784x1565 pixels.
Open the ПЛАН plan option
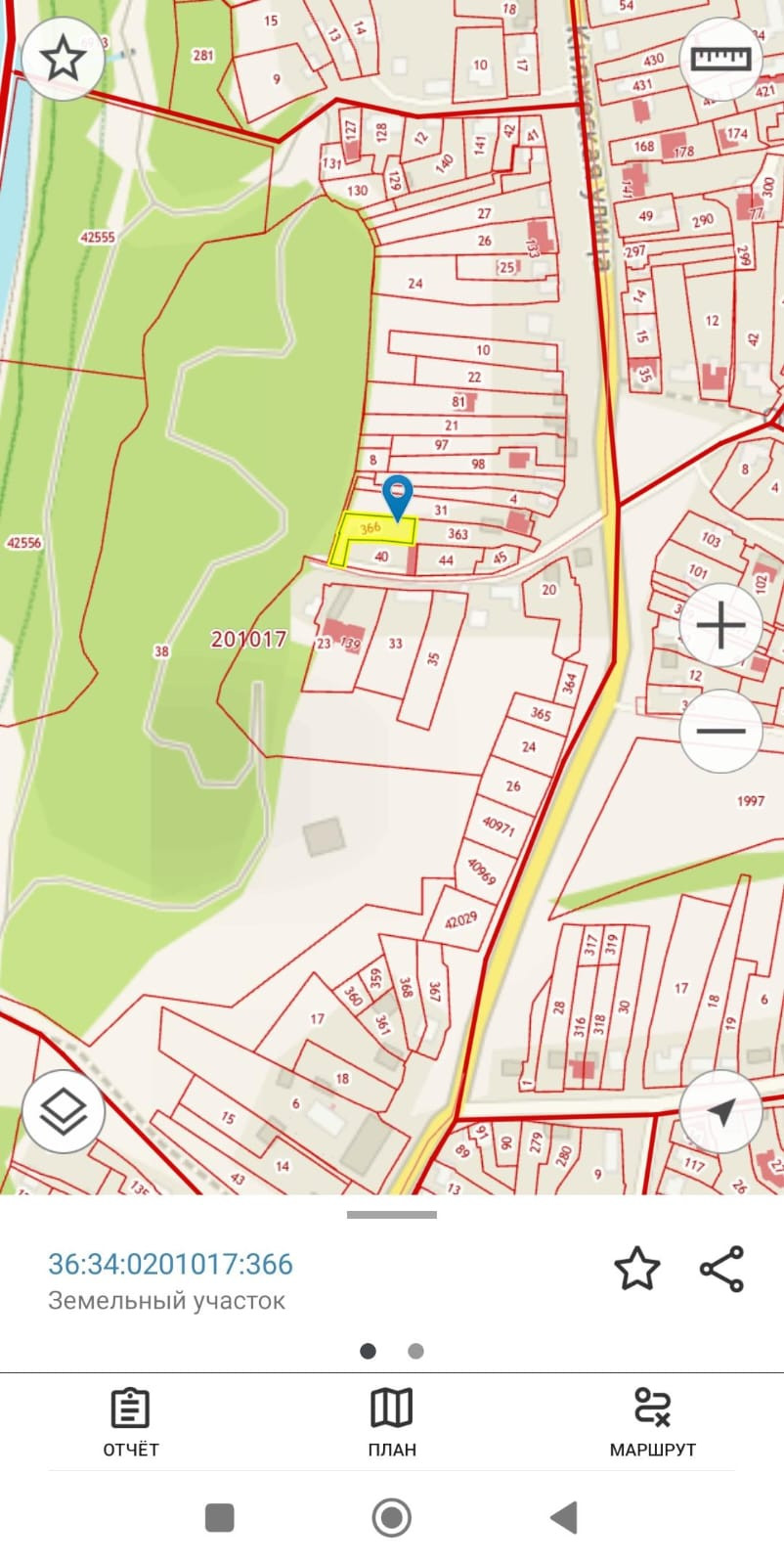point(392,1423)
